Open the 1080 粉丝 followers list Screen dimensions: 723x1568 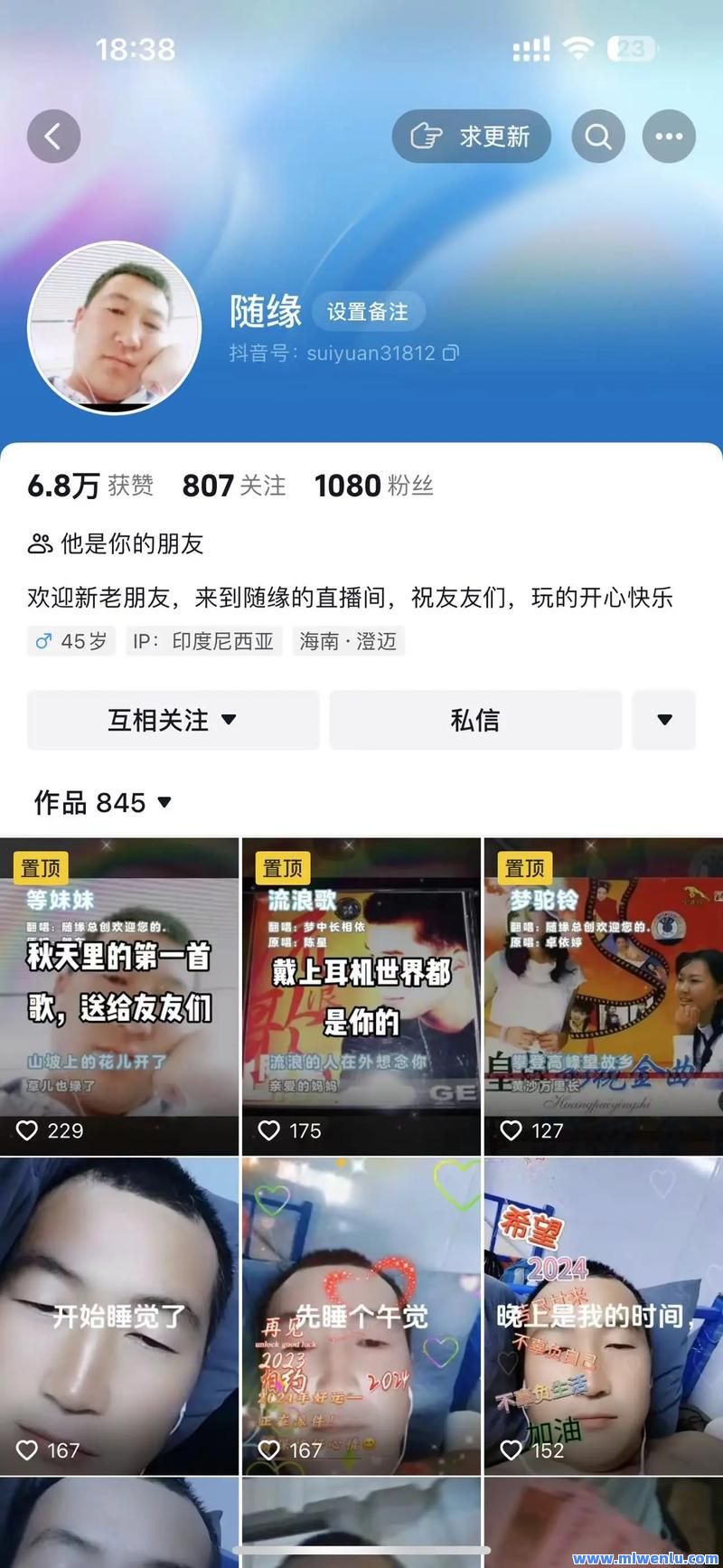pos(373,486)
